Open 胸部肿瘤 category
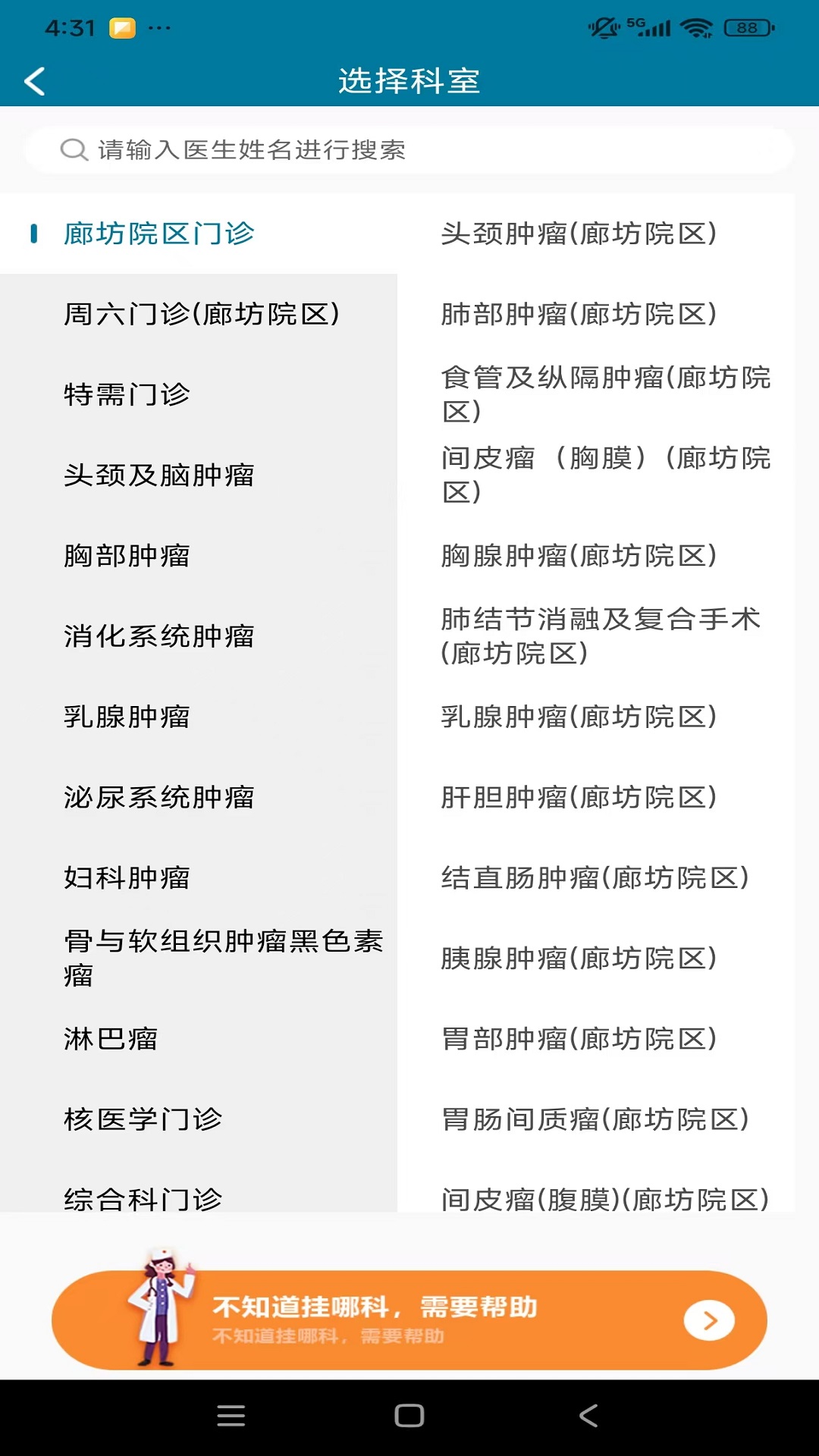Screen dimensions: 819x1456 pyautogui.click(x=127, y=556)
